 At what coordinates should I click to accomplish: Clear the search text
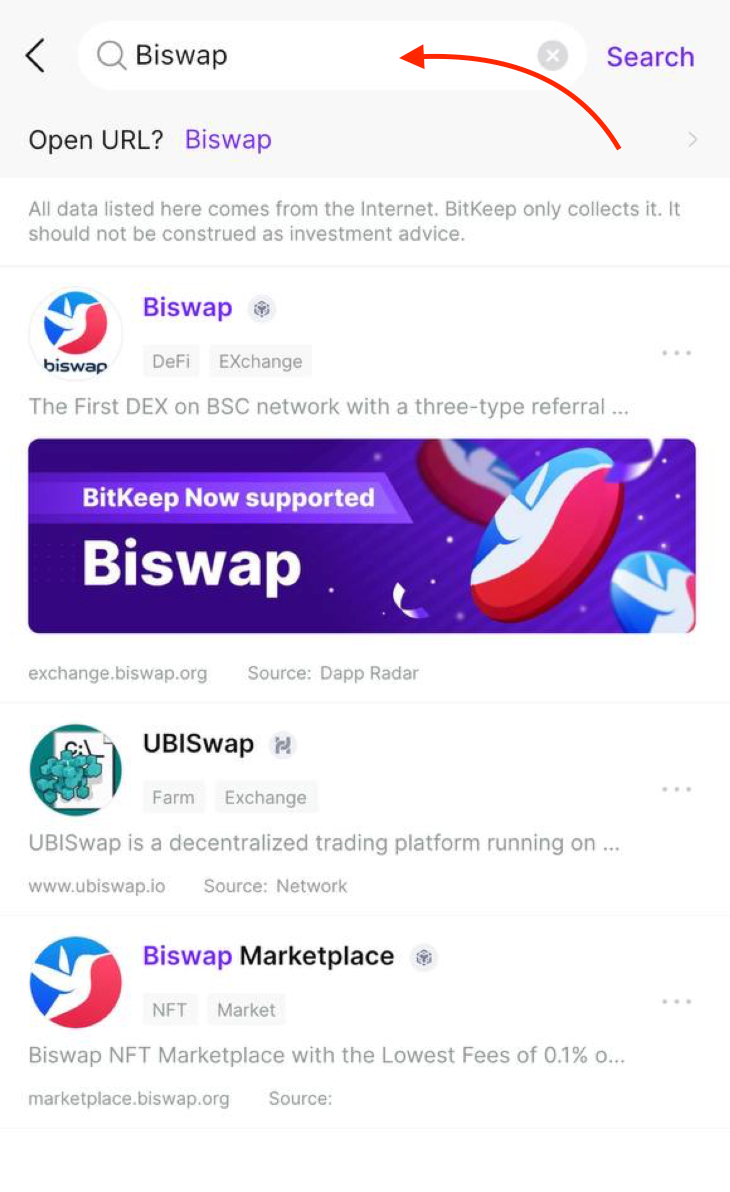pos(553,55)
